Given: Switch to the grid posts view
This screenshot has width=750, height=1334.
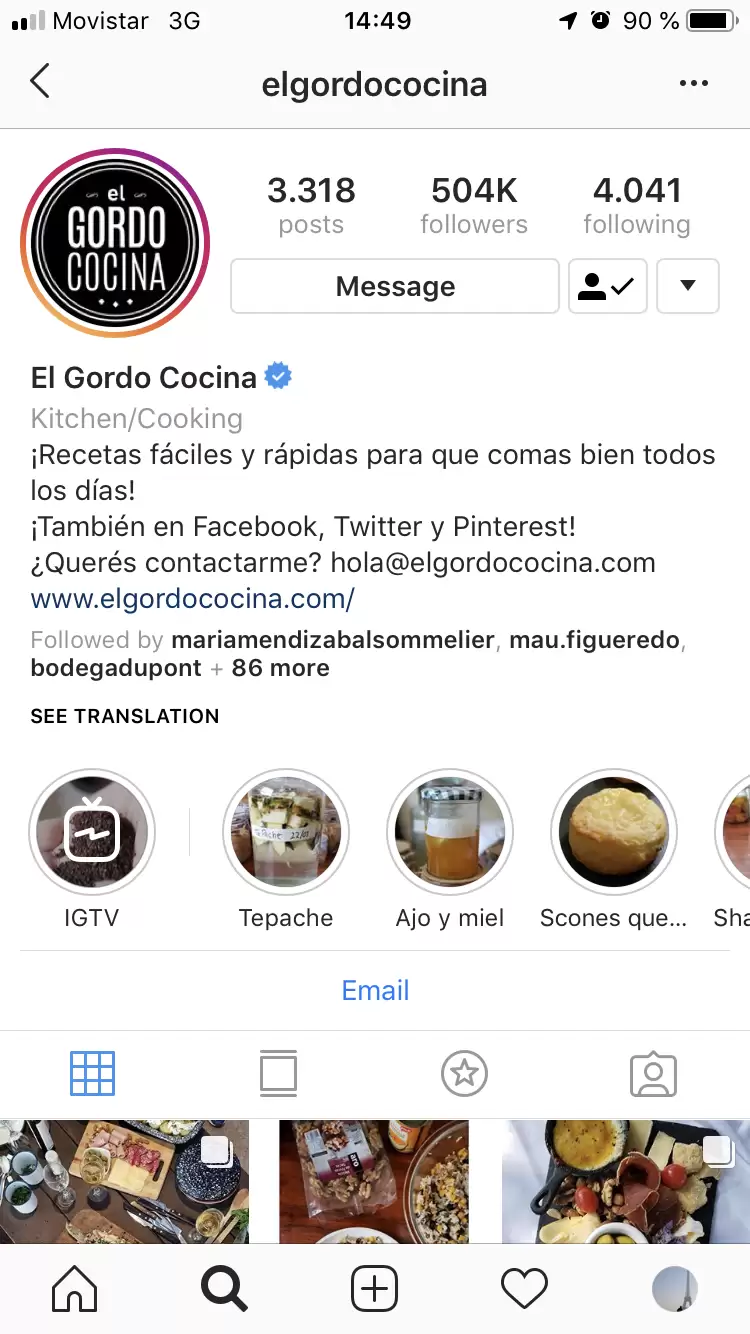Looking at the screenshot, I should point(93,1074).
